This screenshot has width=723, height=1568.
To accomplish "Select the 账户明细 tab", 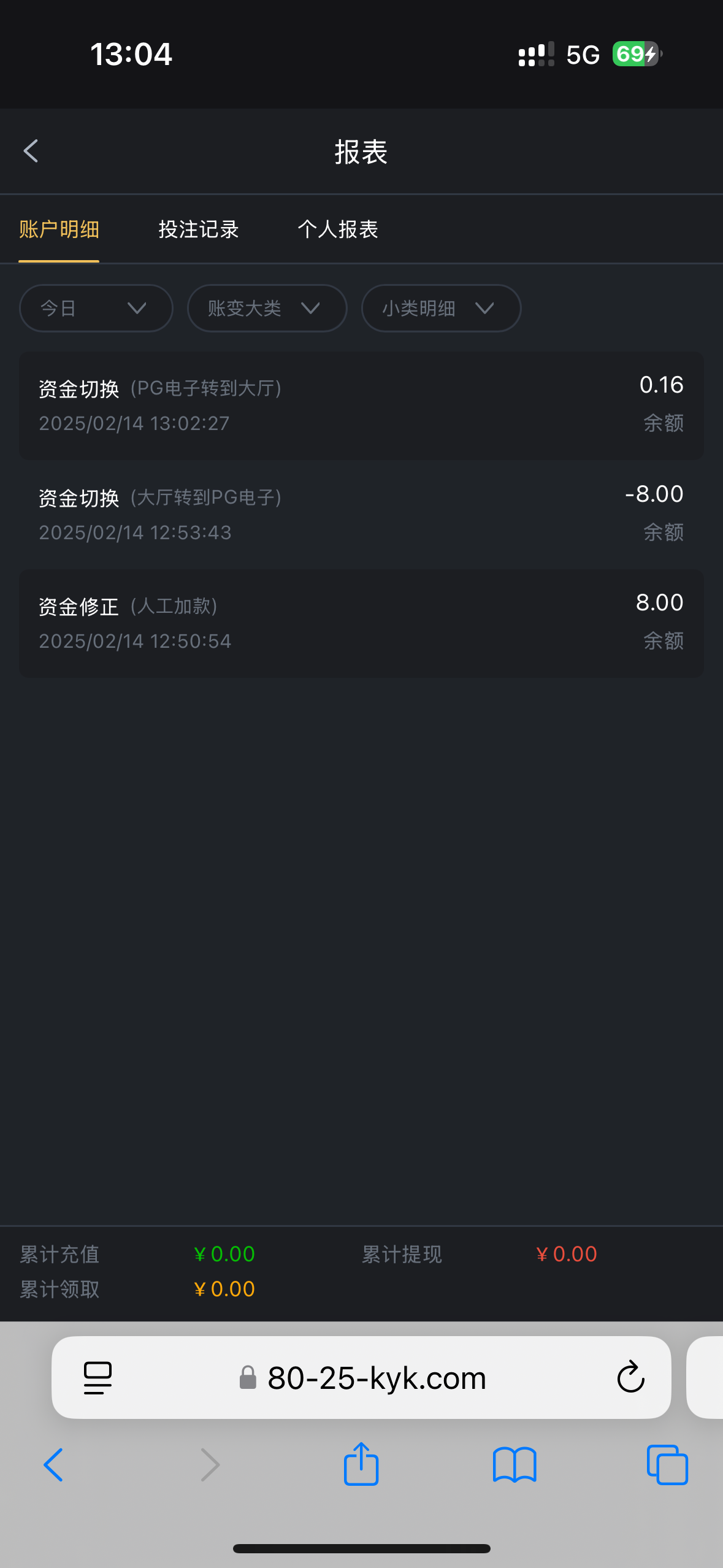I will [59, 229].
